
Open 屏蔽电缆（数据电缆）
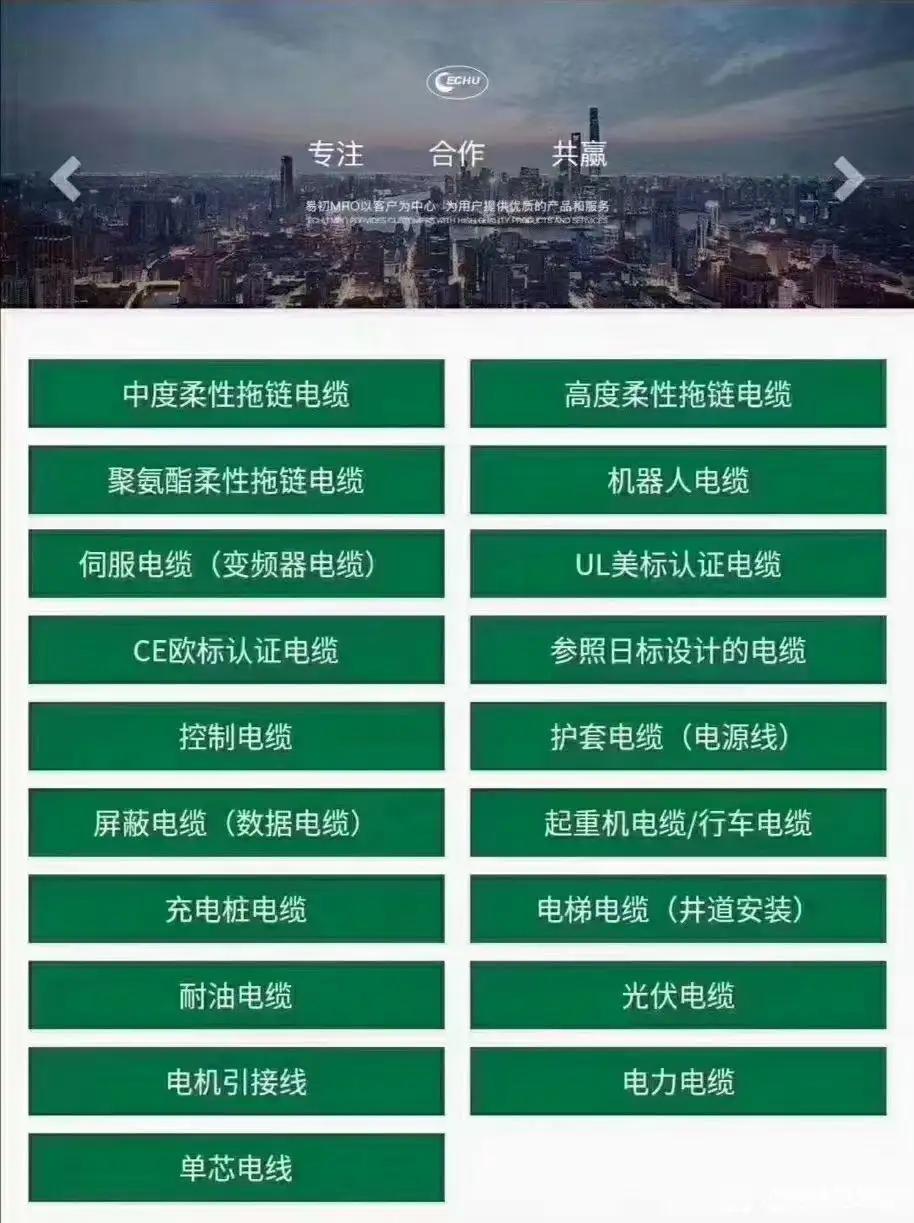(x=236, y=823)
